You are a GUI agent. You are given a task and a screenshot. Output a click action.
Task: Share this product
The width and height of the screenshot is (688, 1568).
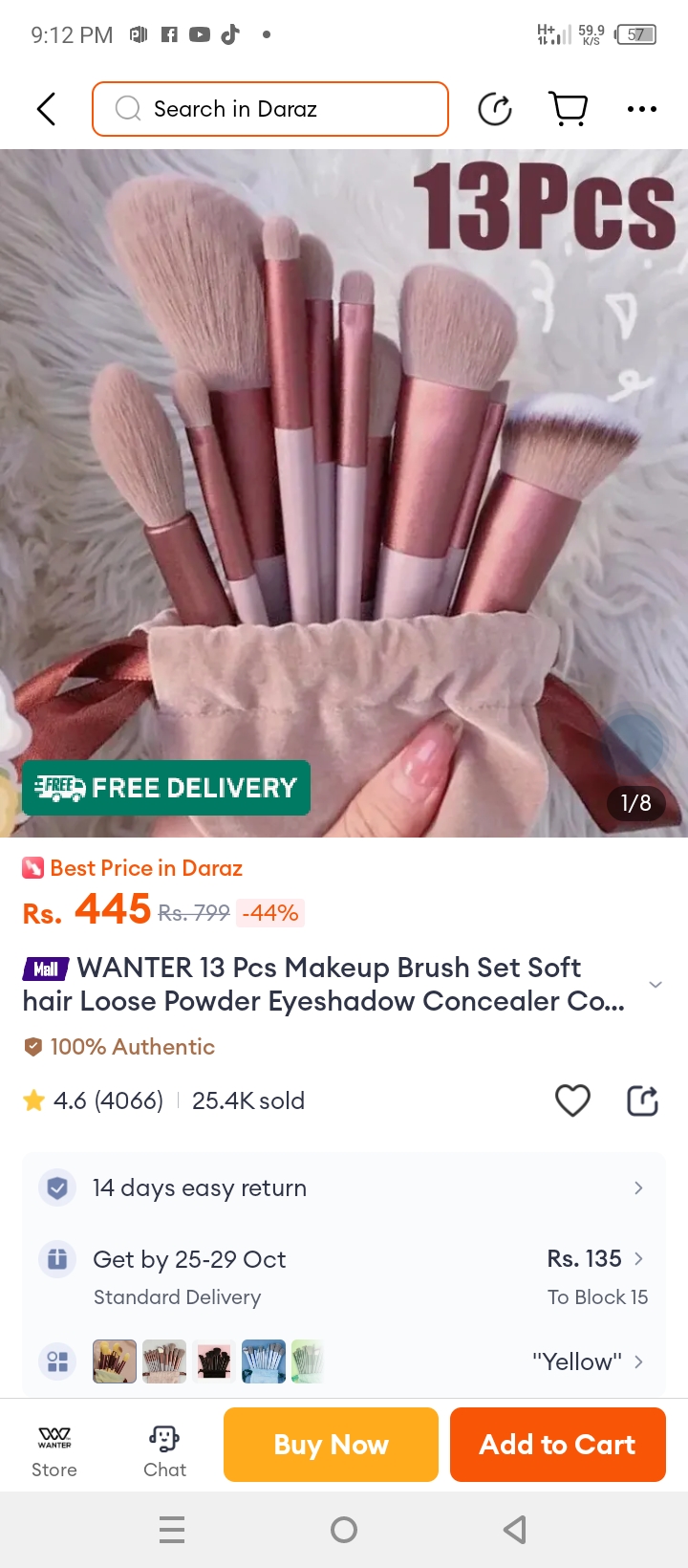point(642,1100)
